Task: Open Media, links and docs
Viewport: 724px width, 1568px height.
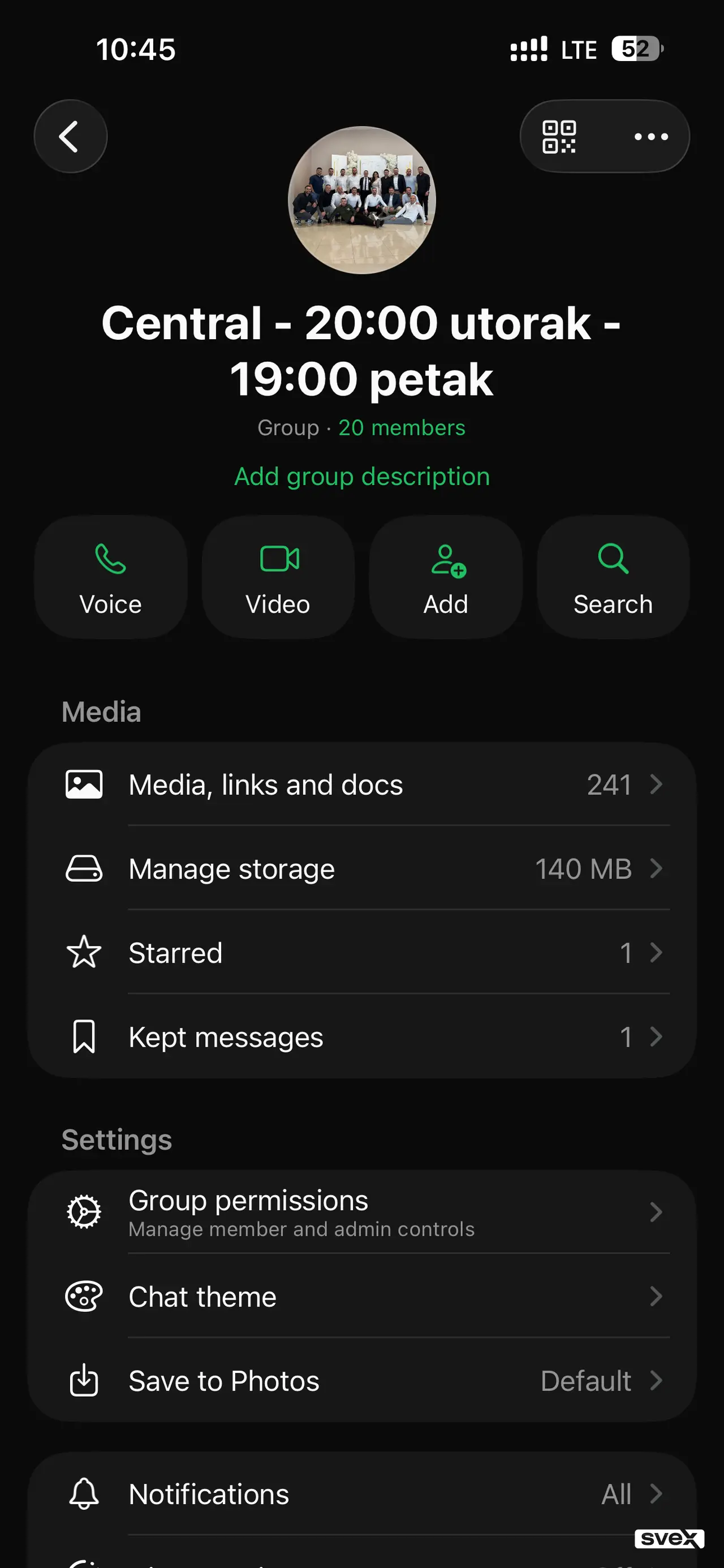Action: [x=361, y=785]
